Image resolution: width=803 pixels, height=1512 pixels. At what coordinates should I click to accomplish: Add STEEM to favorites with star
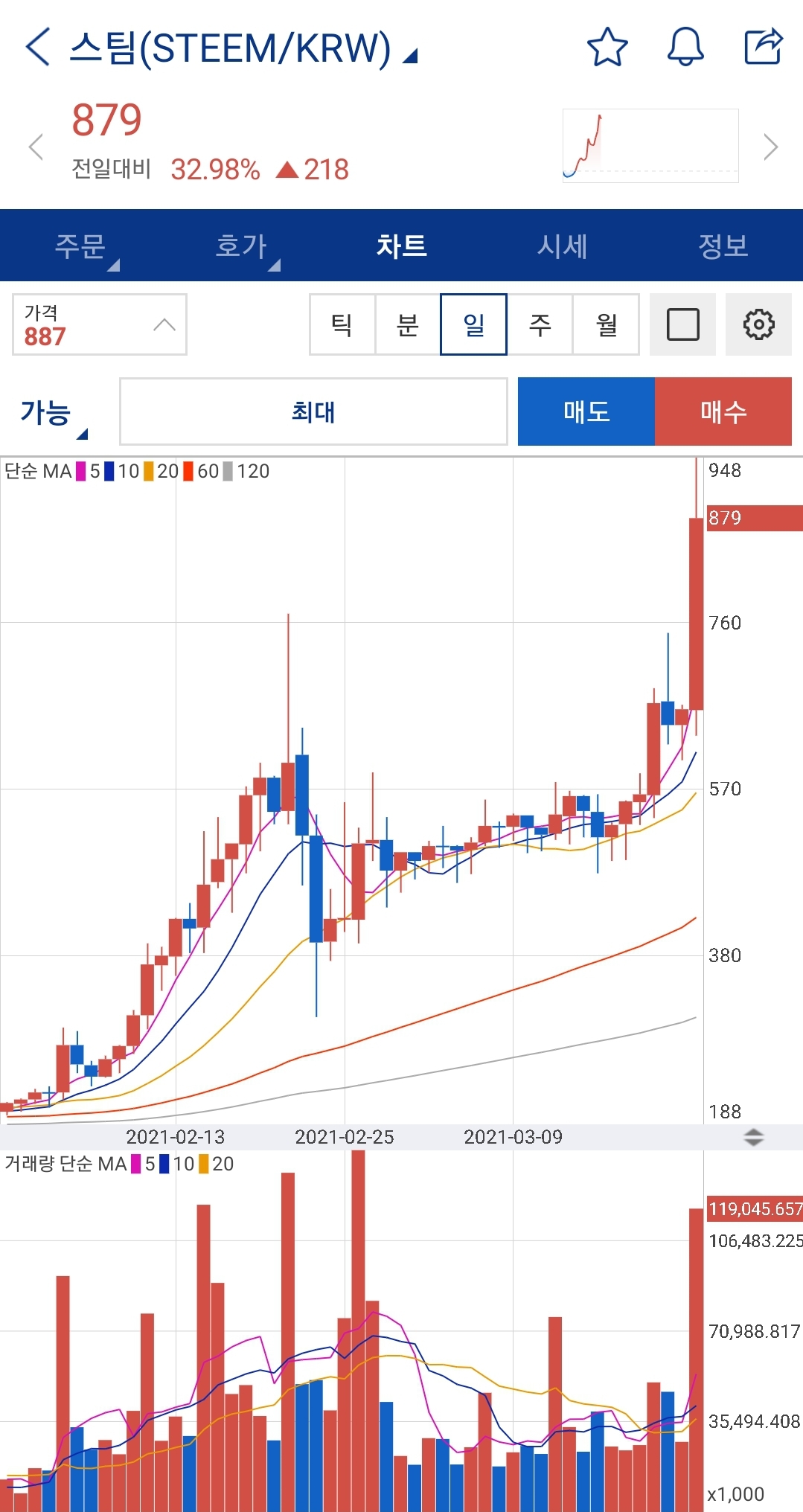point(607,47)
